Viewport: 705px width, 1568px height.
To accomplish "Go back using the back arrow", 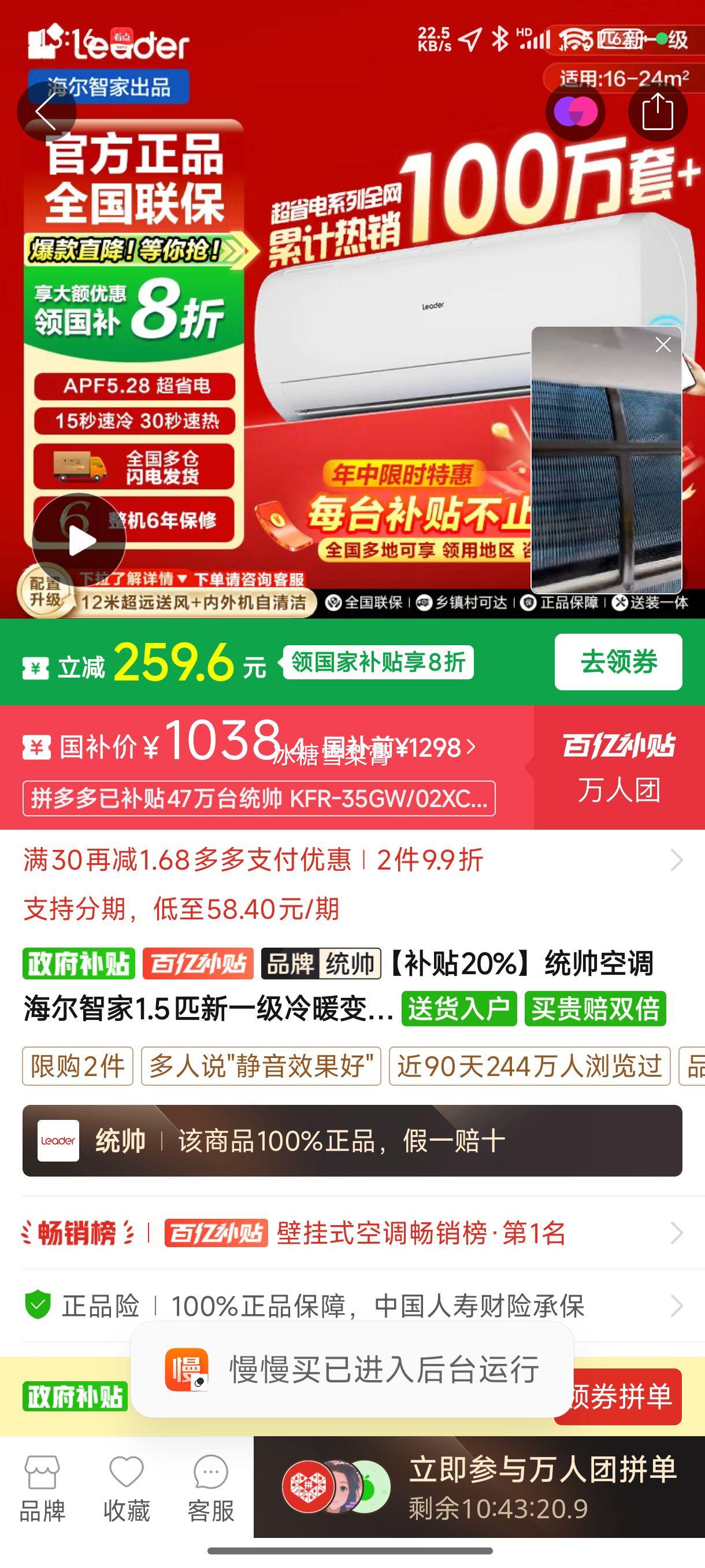I will tap(46, 112).
